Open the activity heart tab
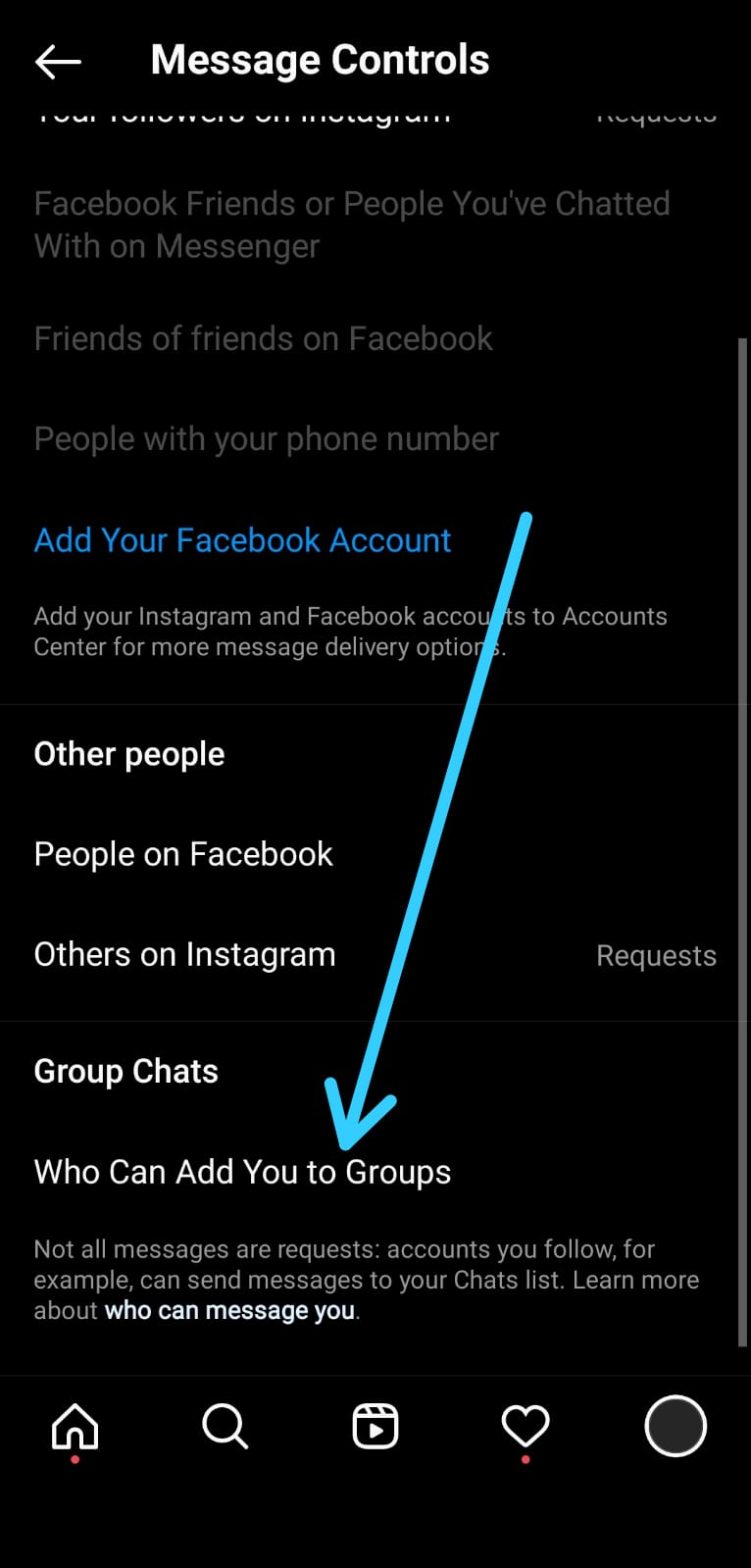Image resolution: width=751 pixels, height=1568 pixels. point(526,1427)
